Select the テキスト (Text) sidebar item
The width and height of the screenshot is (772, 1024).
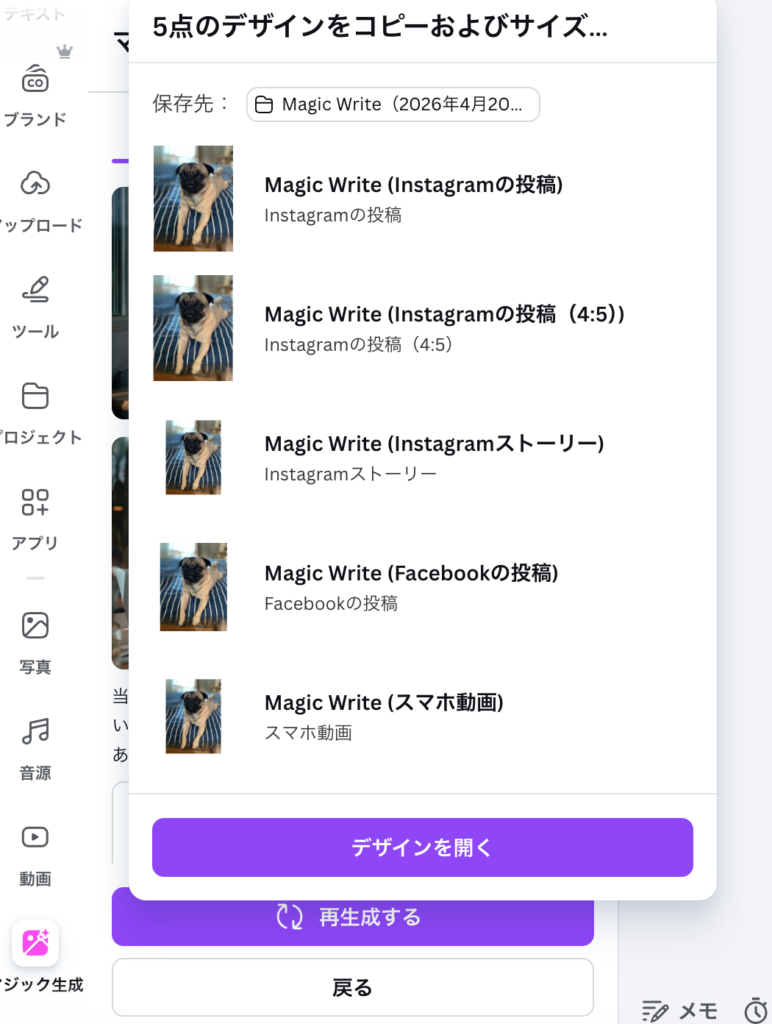(x=35, y=14)
